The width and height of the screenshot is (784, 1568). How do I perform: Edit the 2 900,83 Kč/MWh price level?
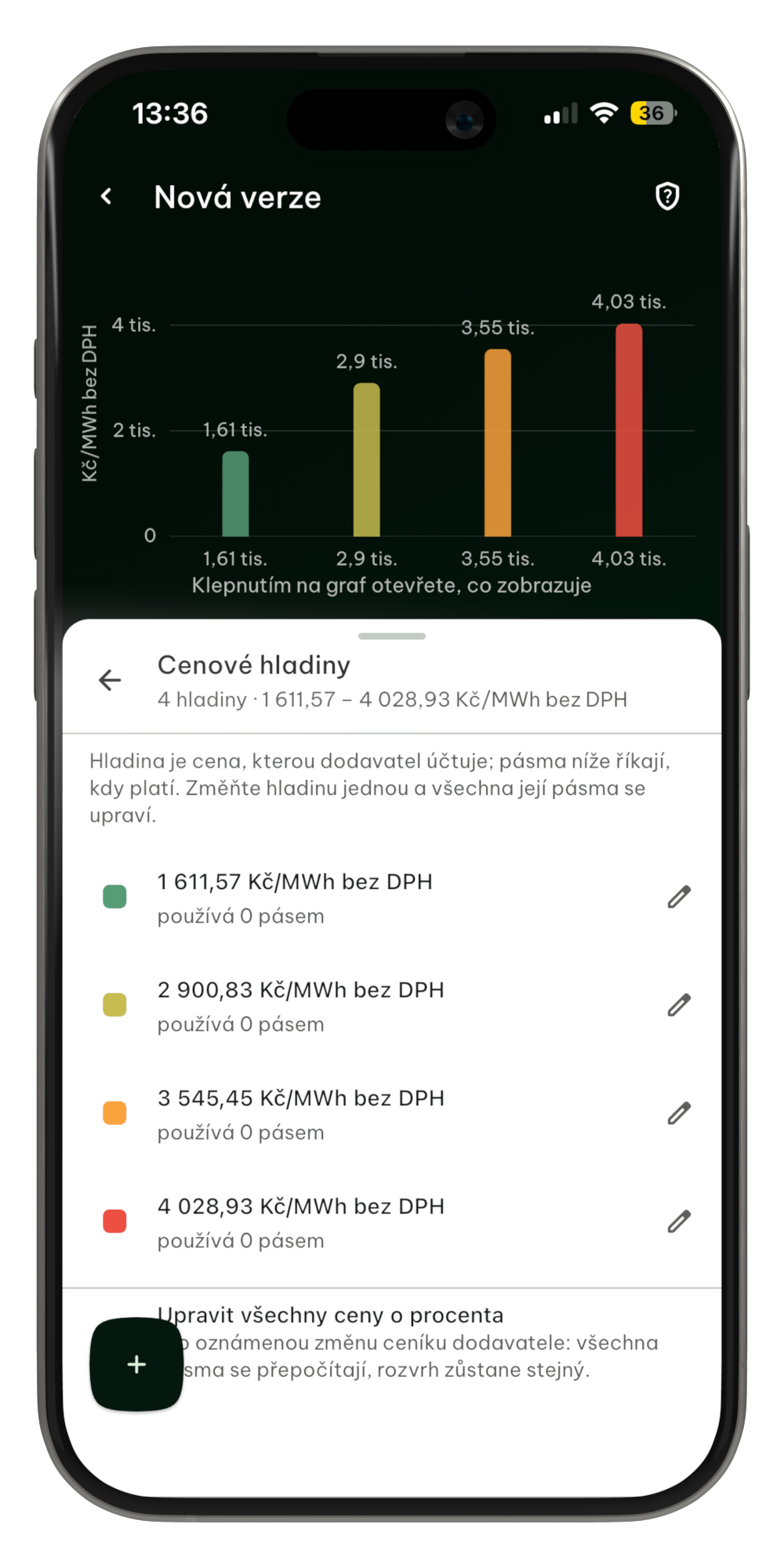click(x=679, y=1005)
